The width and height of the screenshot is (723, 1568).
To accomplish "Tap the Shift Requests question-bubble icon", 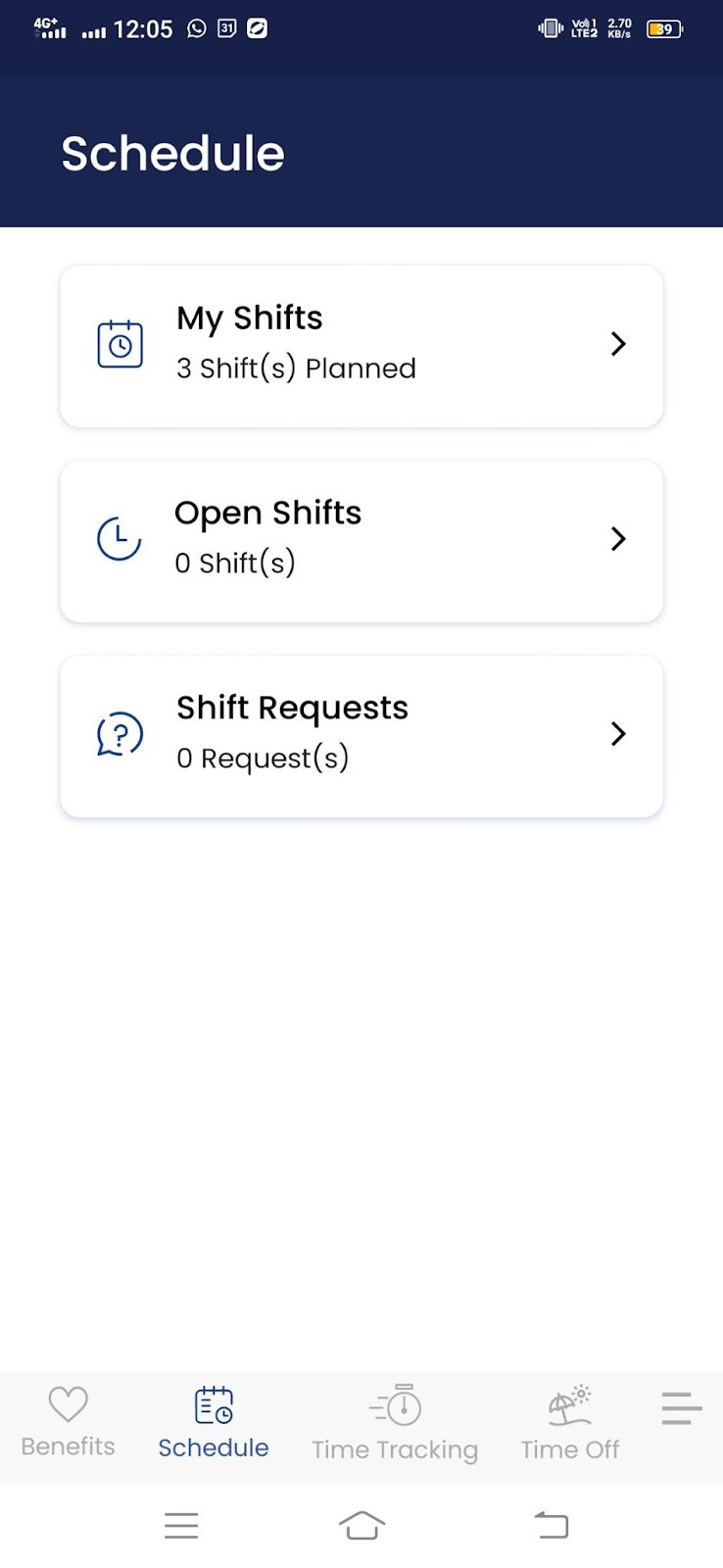I will (118, 733).
